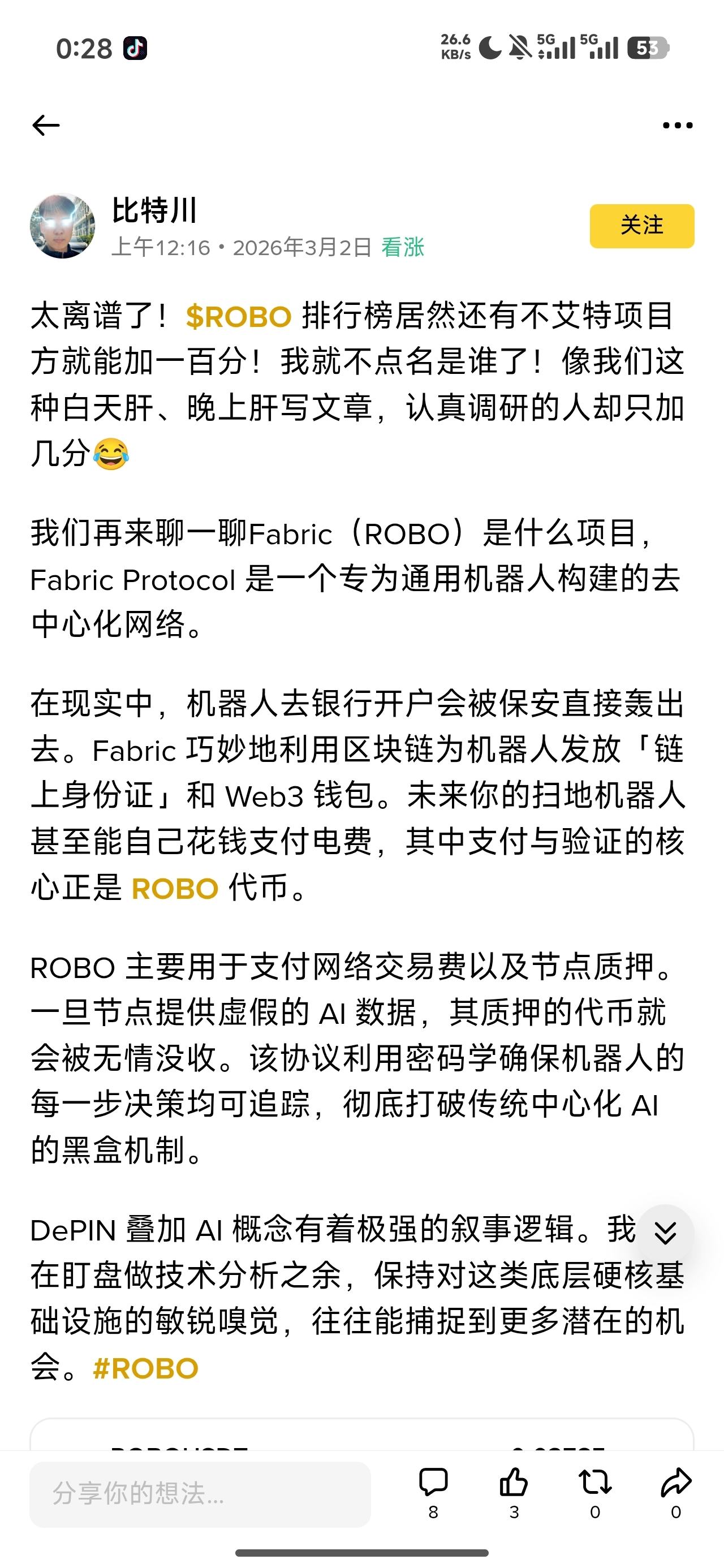Image resolution: width=724 pixels, height=1568 pixels.
Task: Tap the yellow ROBO link before 代币
Action: 175,889
